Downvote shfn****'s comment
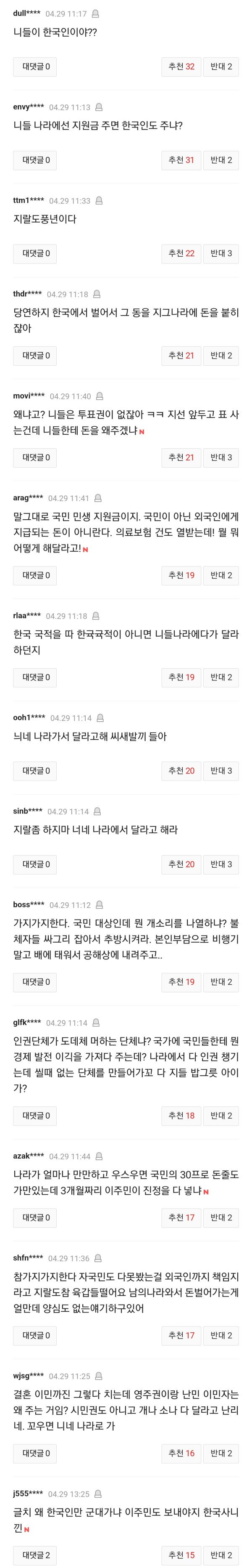This screenshot has width=252, height=1568. pyautogui.click(x=220, y=1335)
